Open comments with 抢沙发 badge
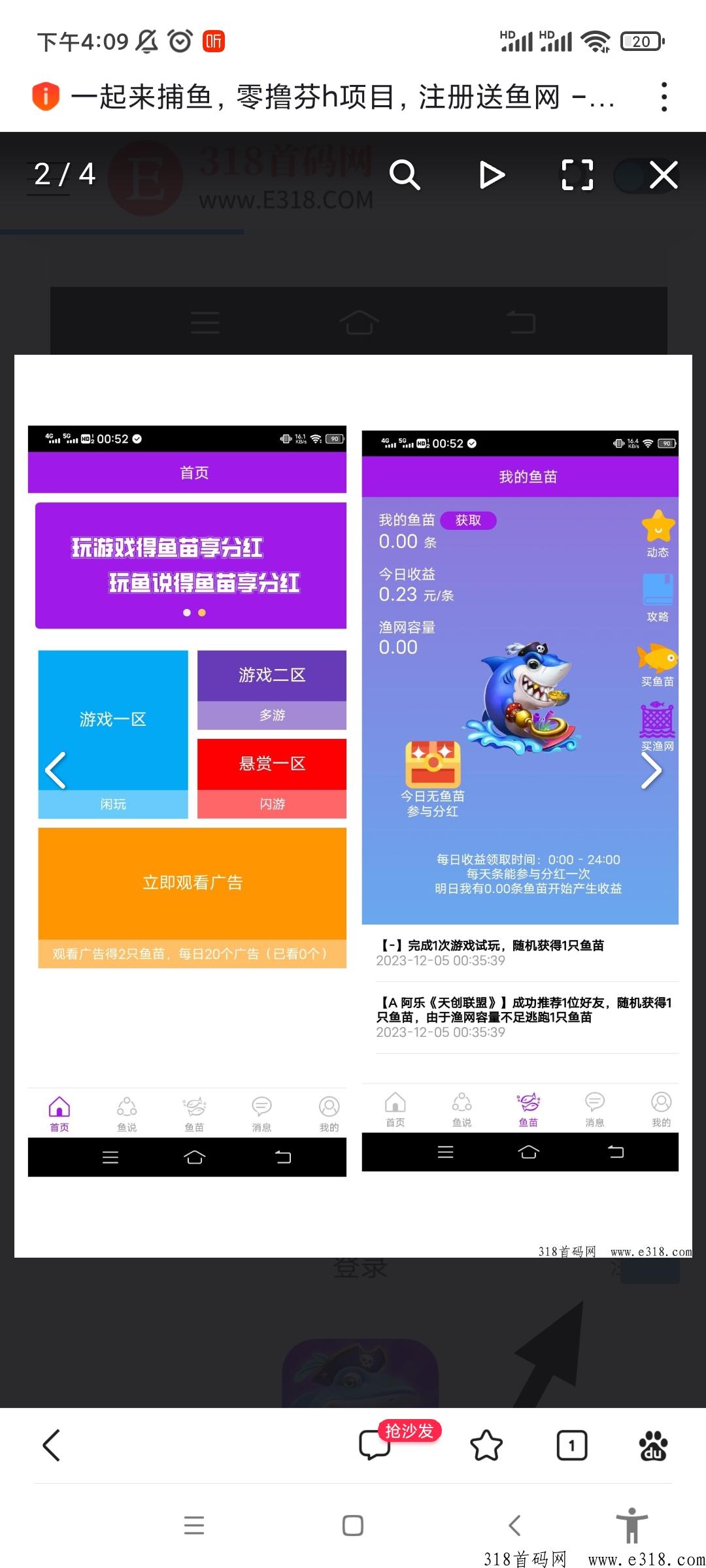 point(376,1445)
